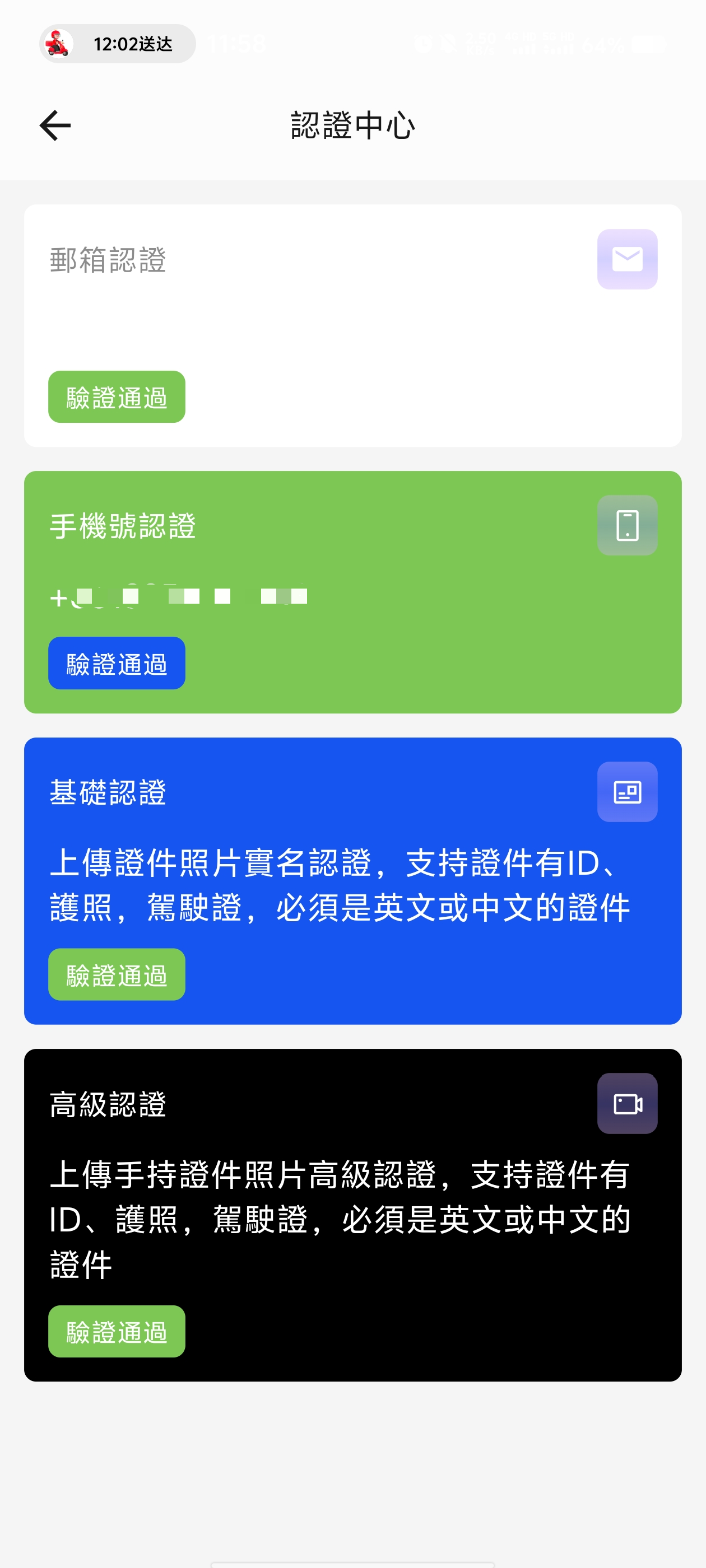706x1568 pixels.
Task: Open the 基礎認證 card
Action: pos(352,881)
